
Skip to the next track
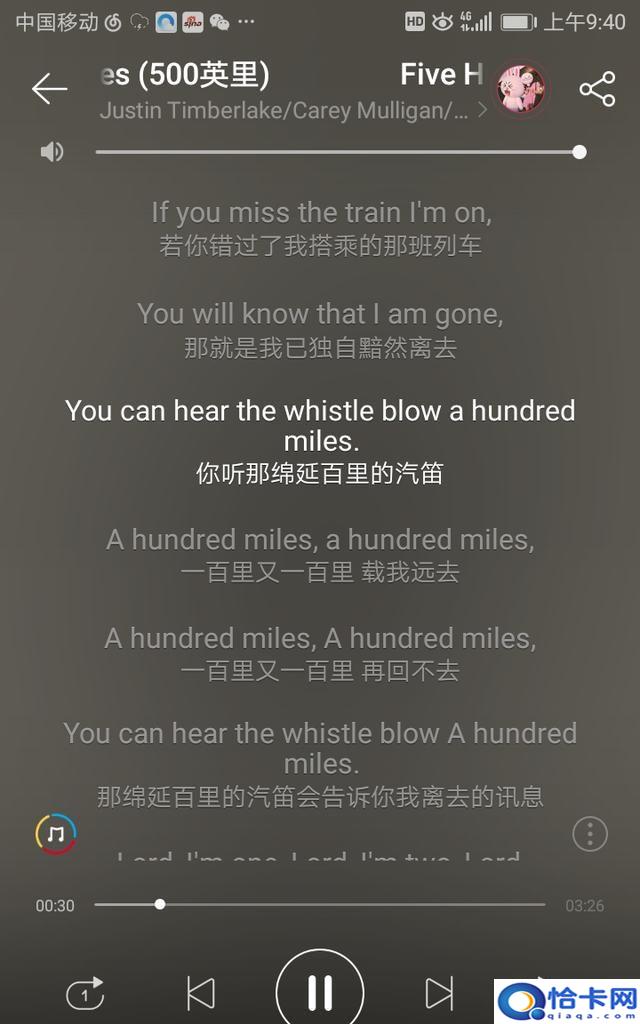[x=439, y=993]
